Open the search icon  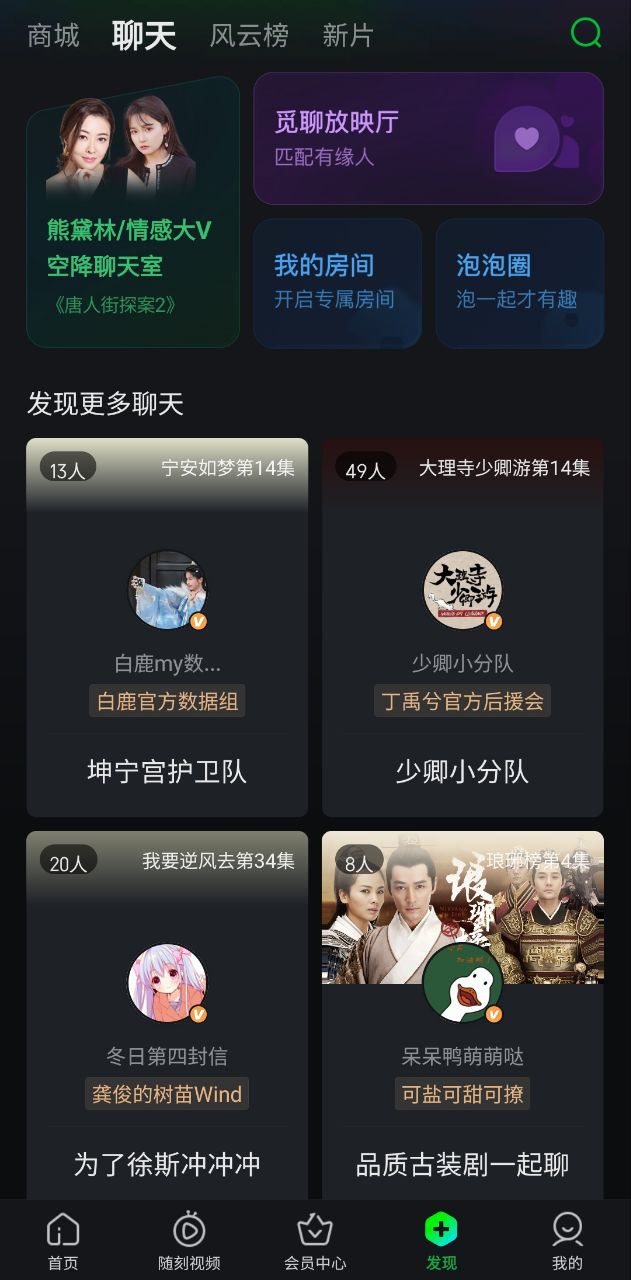click(x=586, y=33)
